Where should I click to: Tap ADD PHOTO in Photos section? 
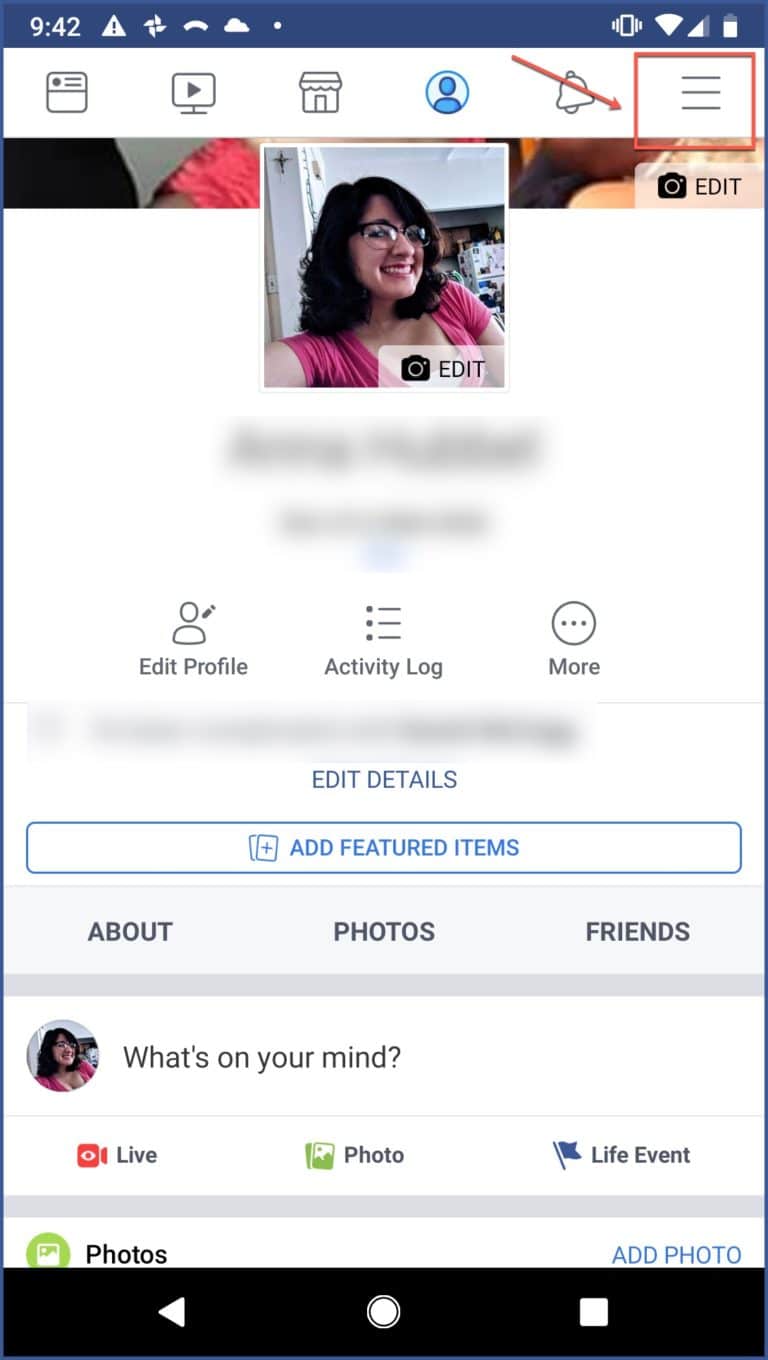coord(676,1254)
